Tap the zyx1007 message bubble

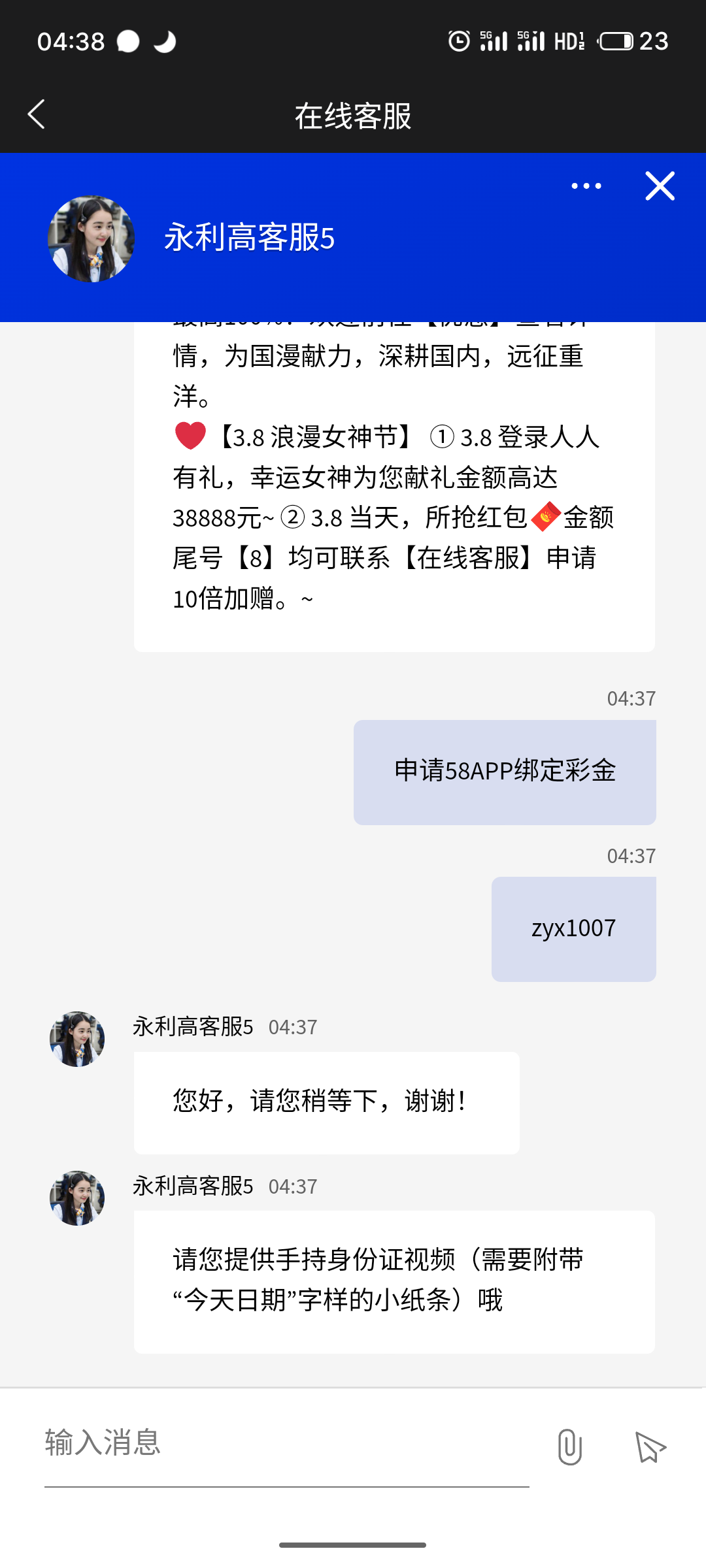(x=573, y=927)
